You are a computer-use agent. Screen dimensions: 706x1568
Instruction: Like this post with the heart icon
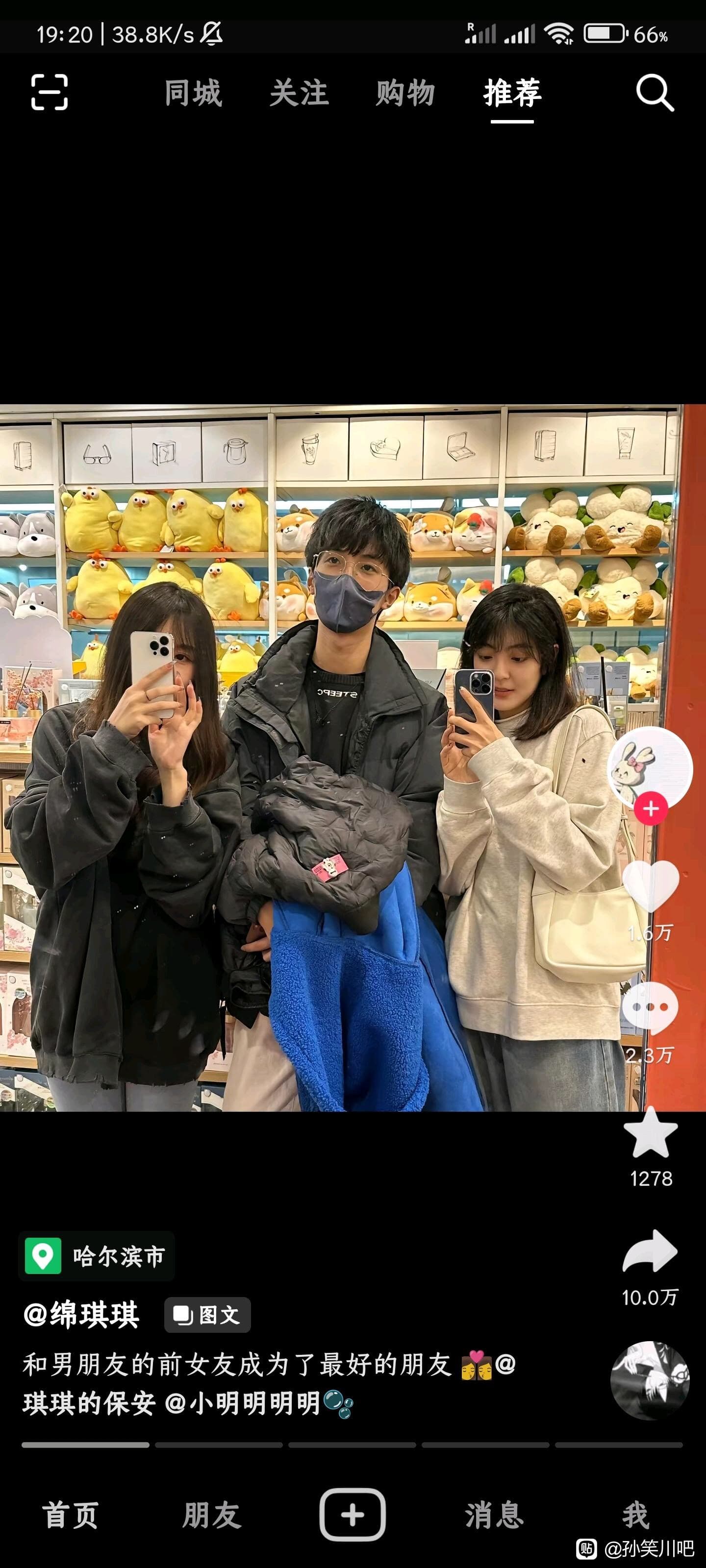(x=651, y=885)
